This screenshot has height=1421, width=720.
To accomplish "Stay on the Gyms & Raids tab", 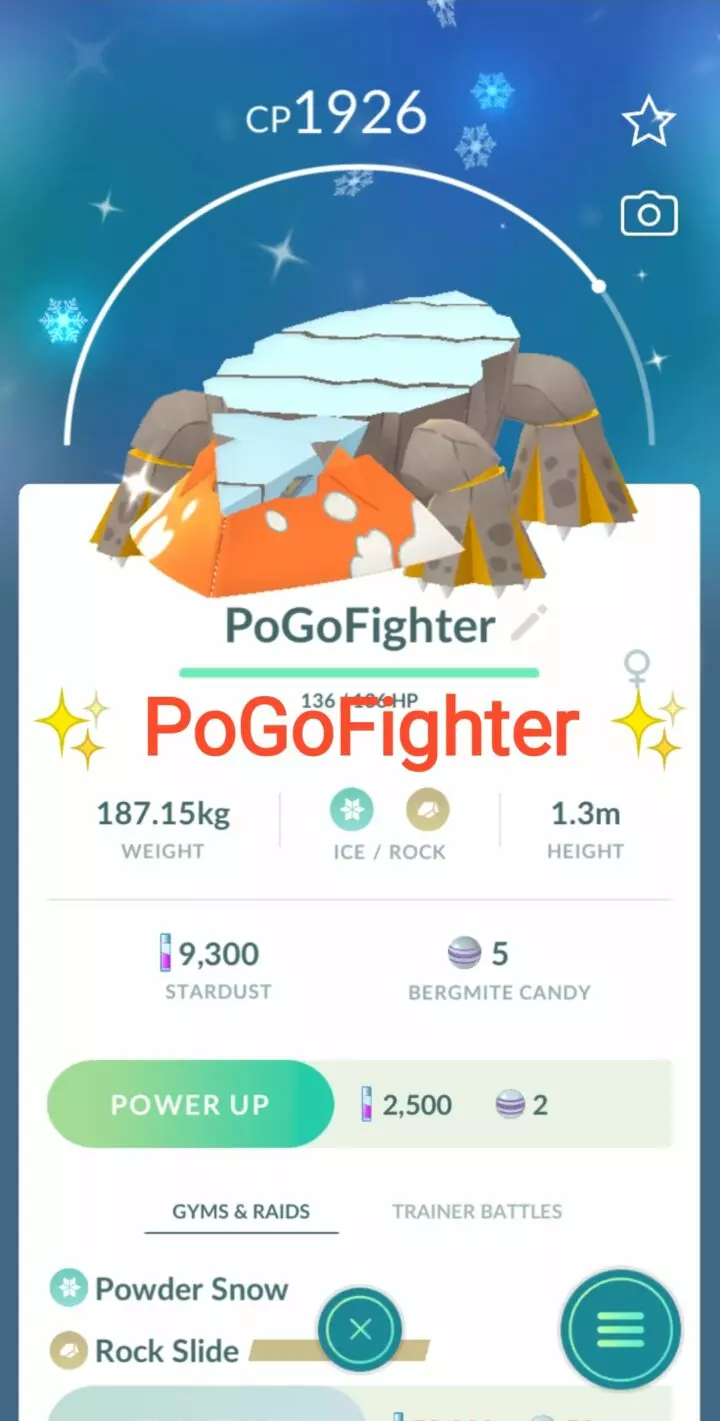I will click(x=241, y=1211).
